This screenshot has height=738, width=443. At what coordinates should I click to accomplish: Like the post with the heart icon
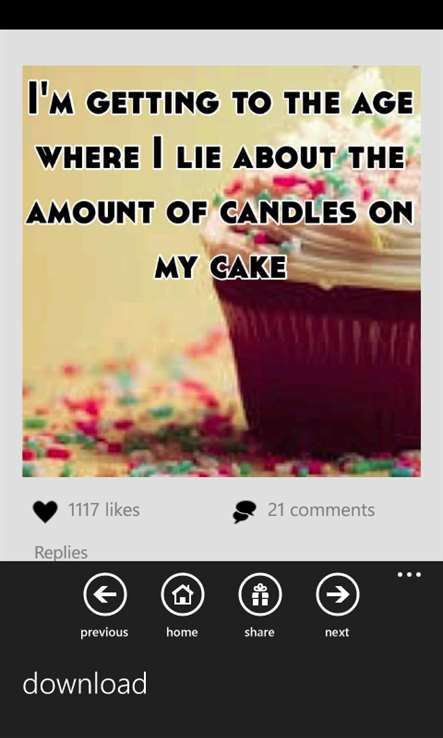[x=45, y=512]
